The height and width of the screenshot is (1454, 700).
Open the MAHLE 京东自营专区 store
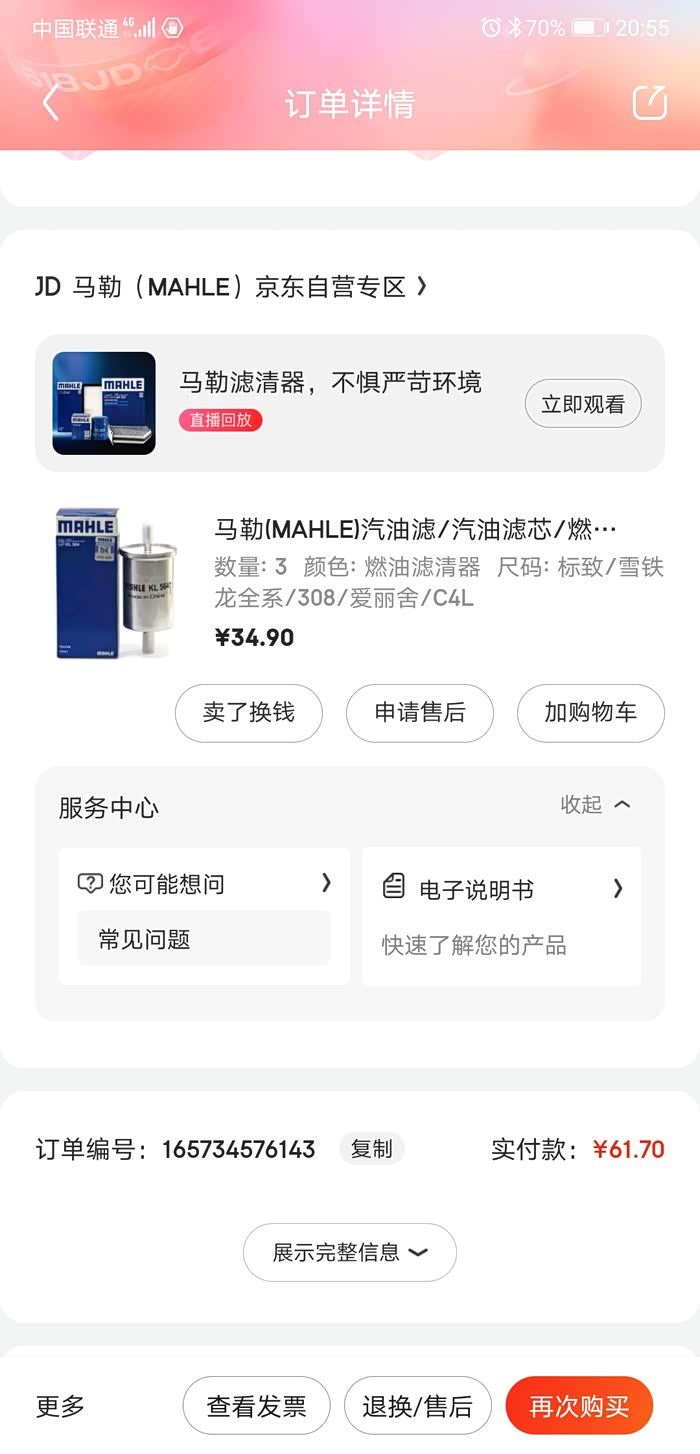click(x=240, y=288)
